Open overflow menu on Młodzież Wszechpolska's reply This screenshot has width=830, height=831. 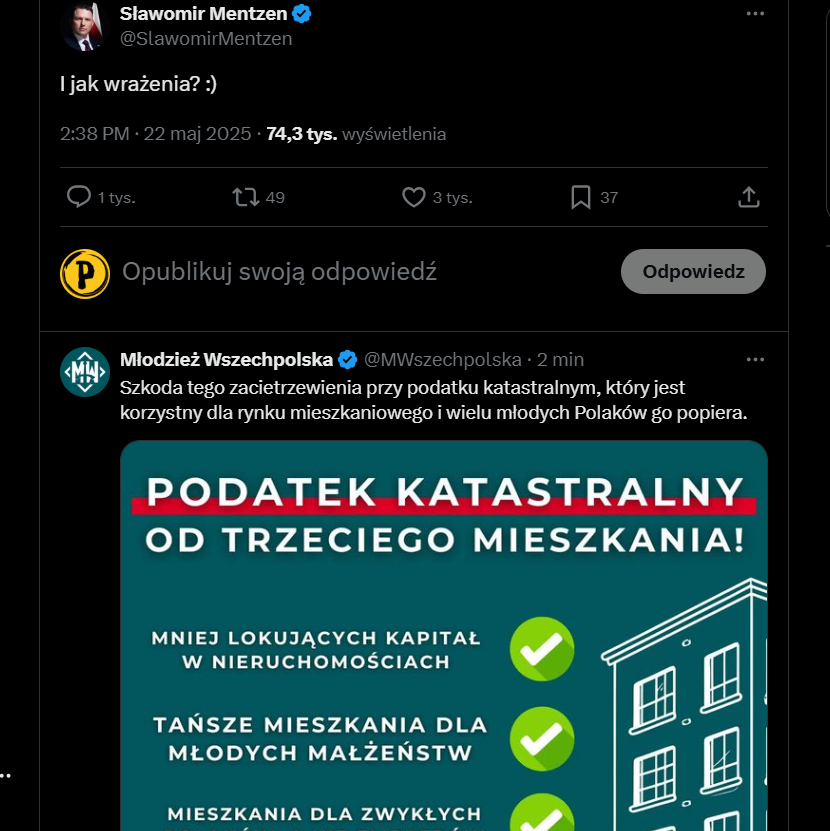756,359
